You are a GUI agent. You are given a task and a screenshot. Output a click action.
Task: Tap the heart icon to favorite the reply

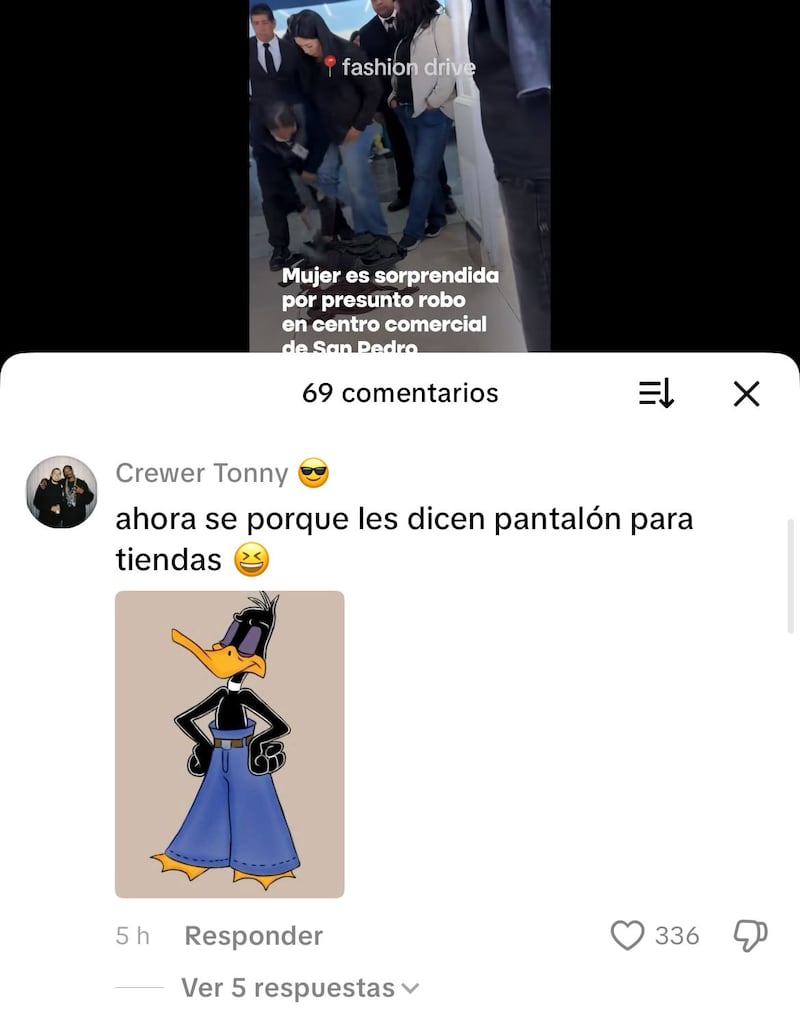click(x=628, y=935)
